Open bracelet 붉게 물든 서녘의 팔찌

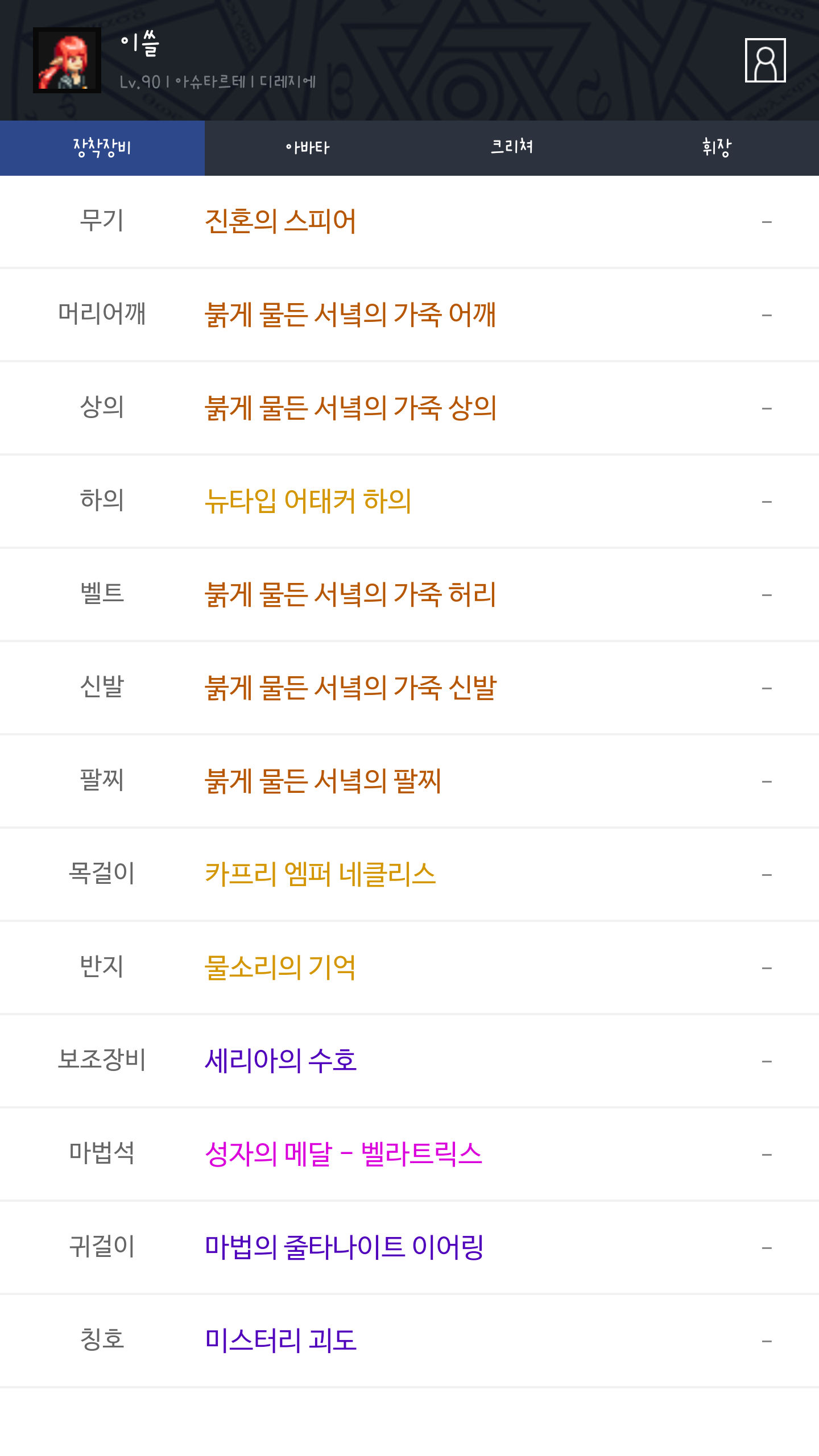(x=323, y=781)
